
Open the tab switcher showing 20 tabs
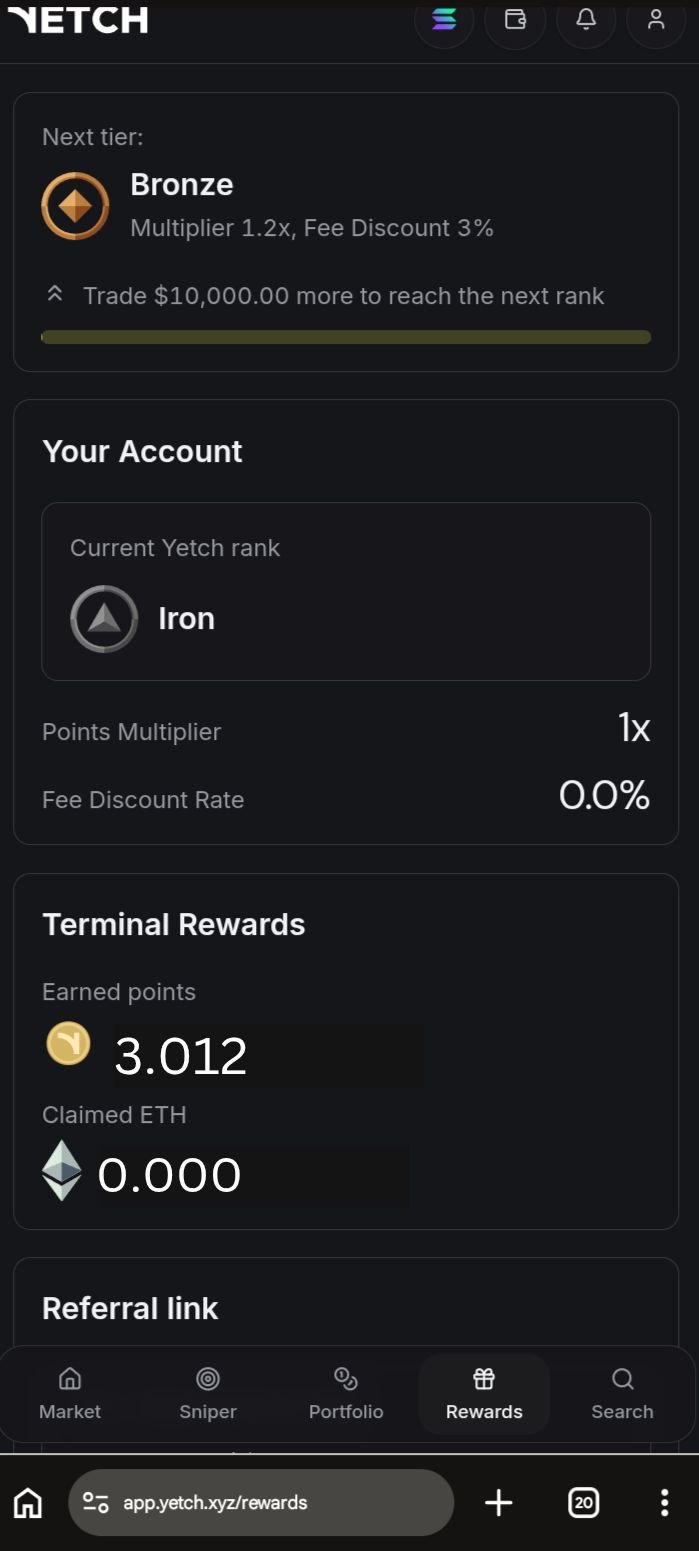pos(583,1502)
